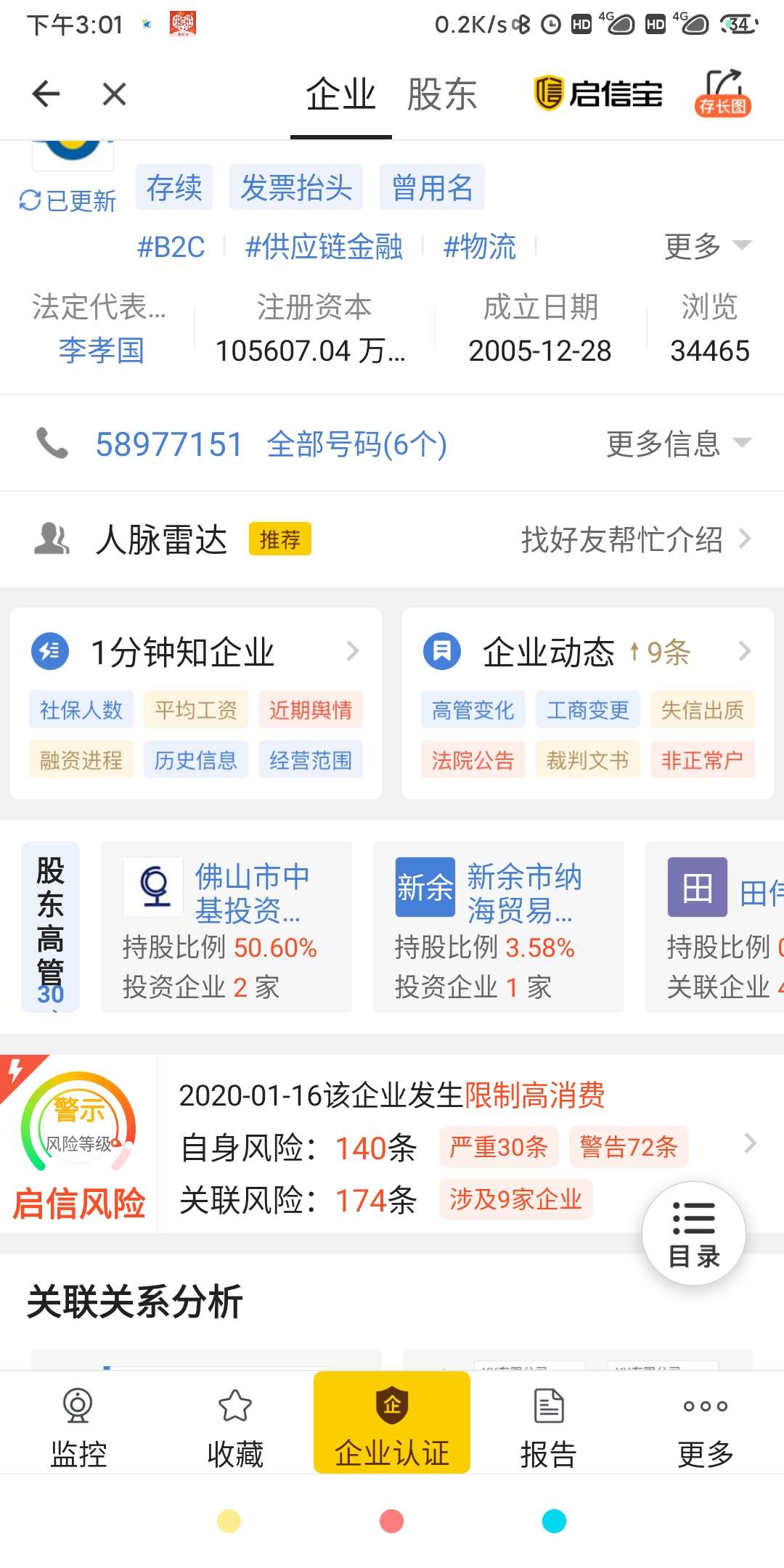The height and width of the screenshot is (1568, 784).
Task: Open shareholder 新余市纳海贸易 card
Action: (x=498, y=927)
